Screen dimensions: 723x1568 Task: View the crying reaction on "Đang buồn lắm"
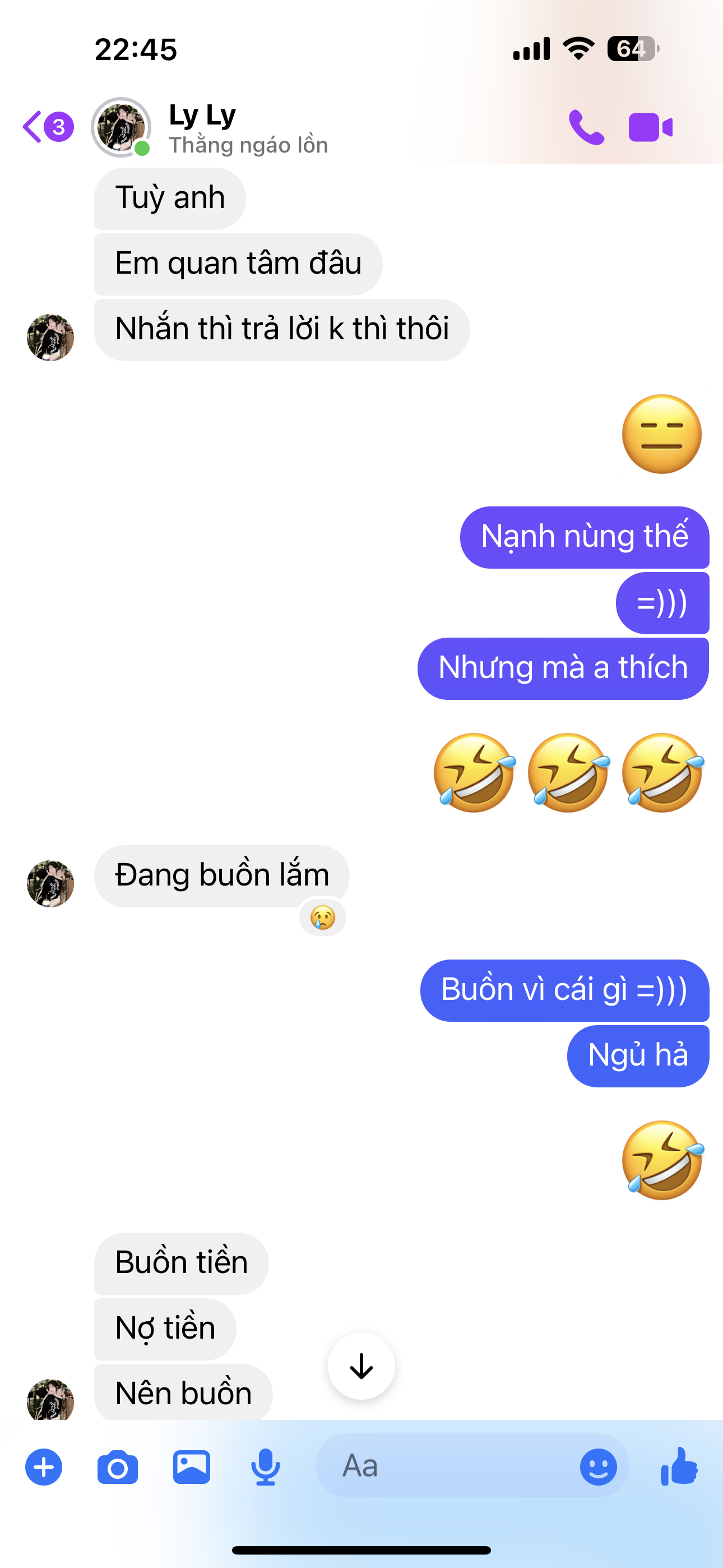tap(323, 917)
